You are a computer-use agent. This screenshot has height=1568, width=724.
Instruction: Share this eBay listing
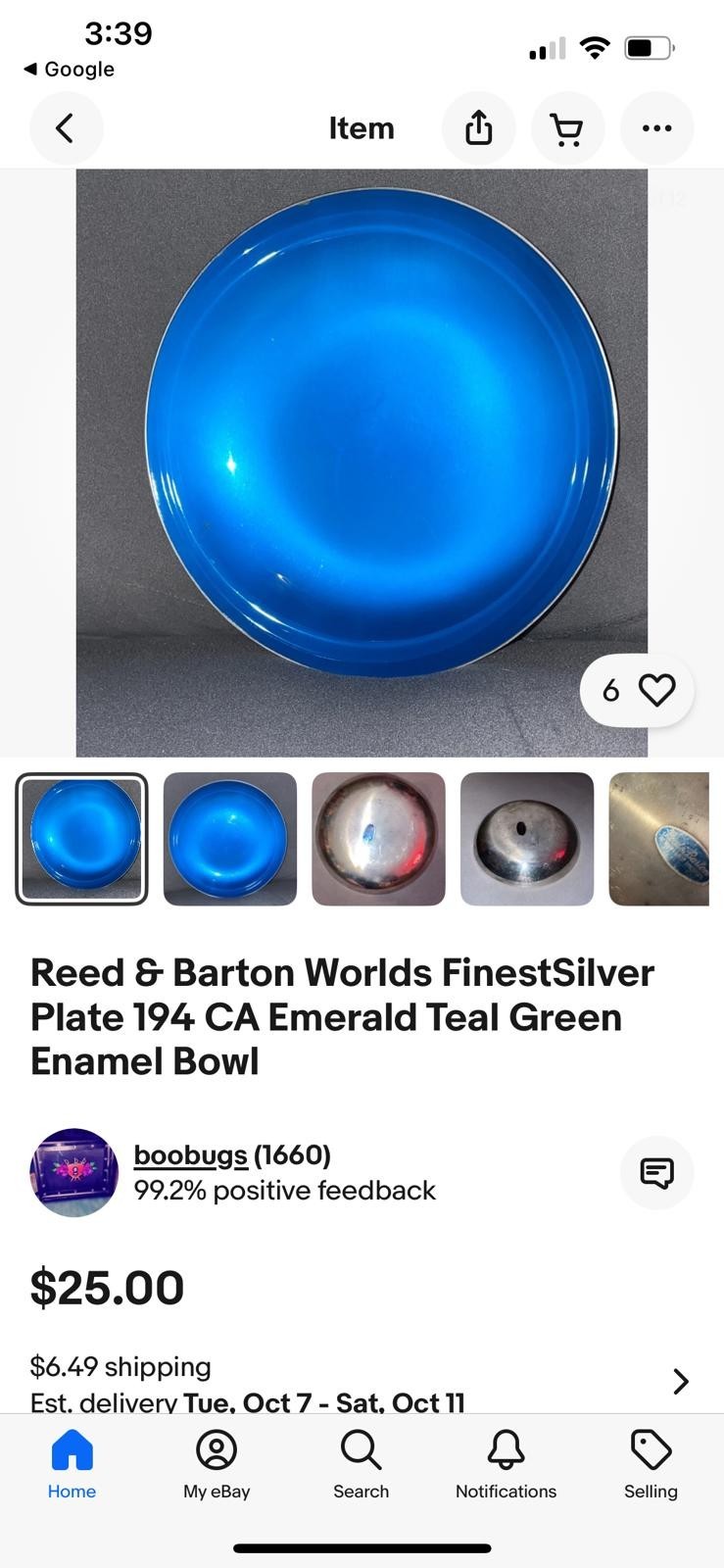pyautogui.click(x=478, y=128)
